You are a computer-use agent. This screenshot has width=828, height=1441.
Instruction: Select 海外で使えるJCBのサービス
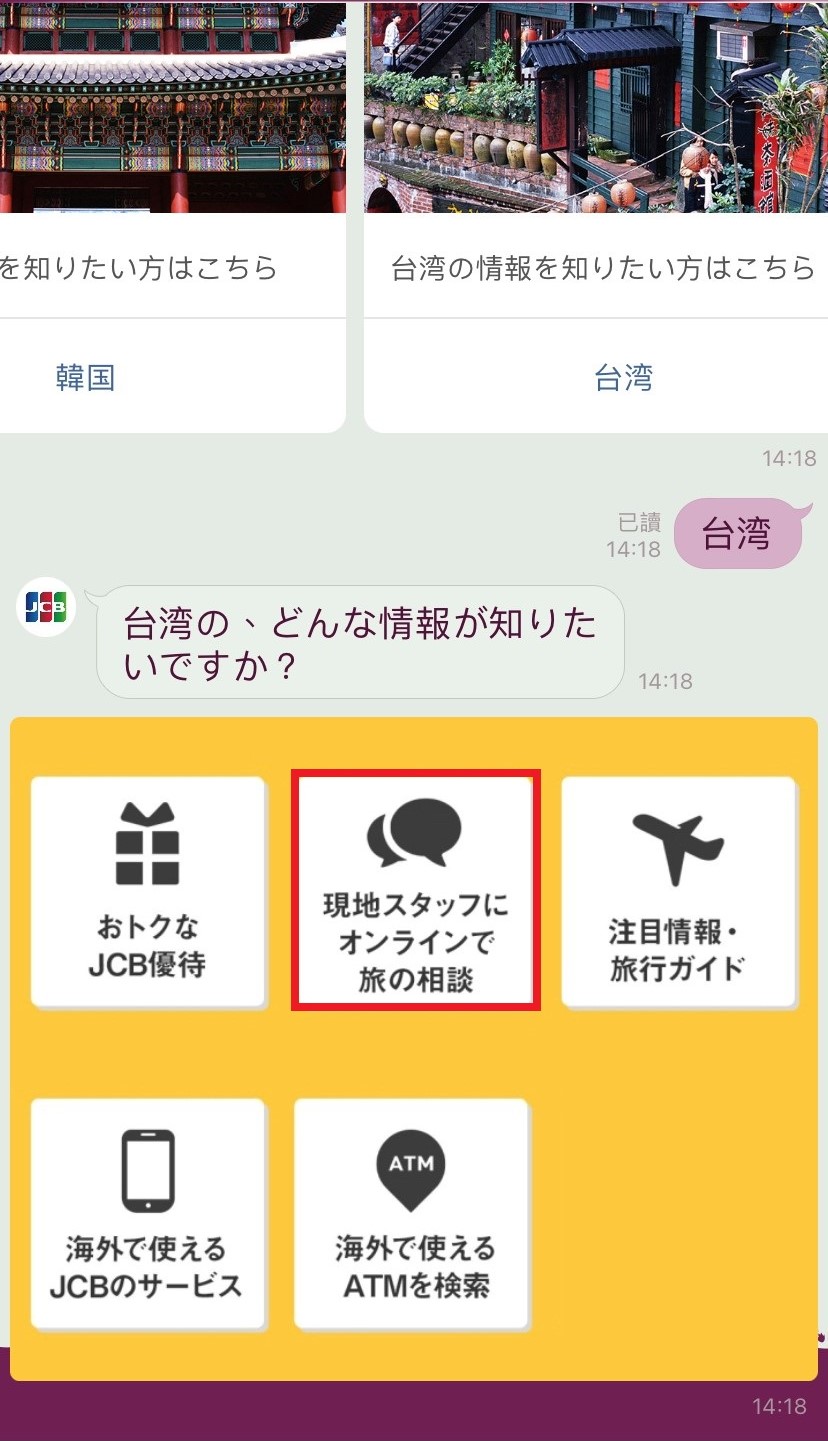click(148, 1213)
